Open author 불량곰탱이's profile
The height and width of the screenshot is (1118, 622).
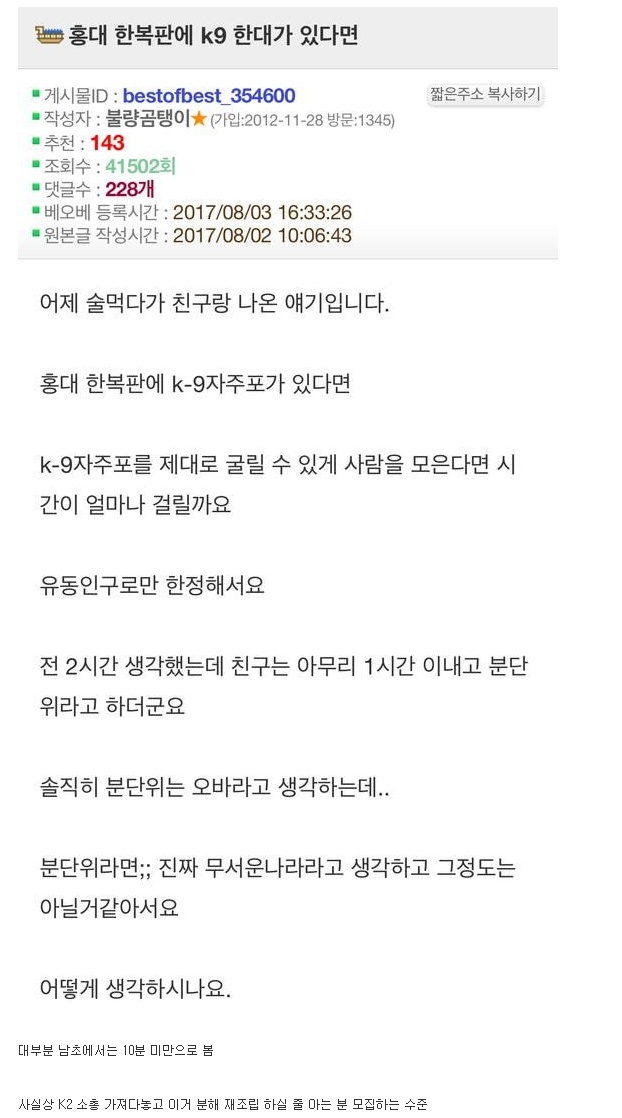pyautogui.click(x=148, y=119)
